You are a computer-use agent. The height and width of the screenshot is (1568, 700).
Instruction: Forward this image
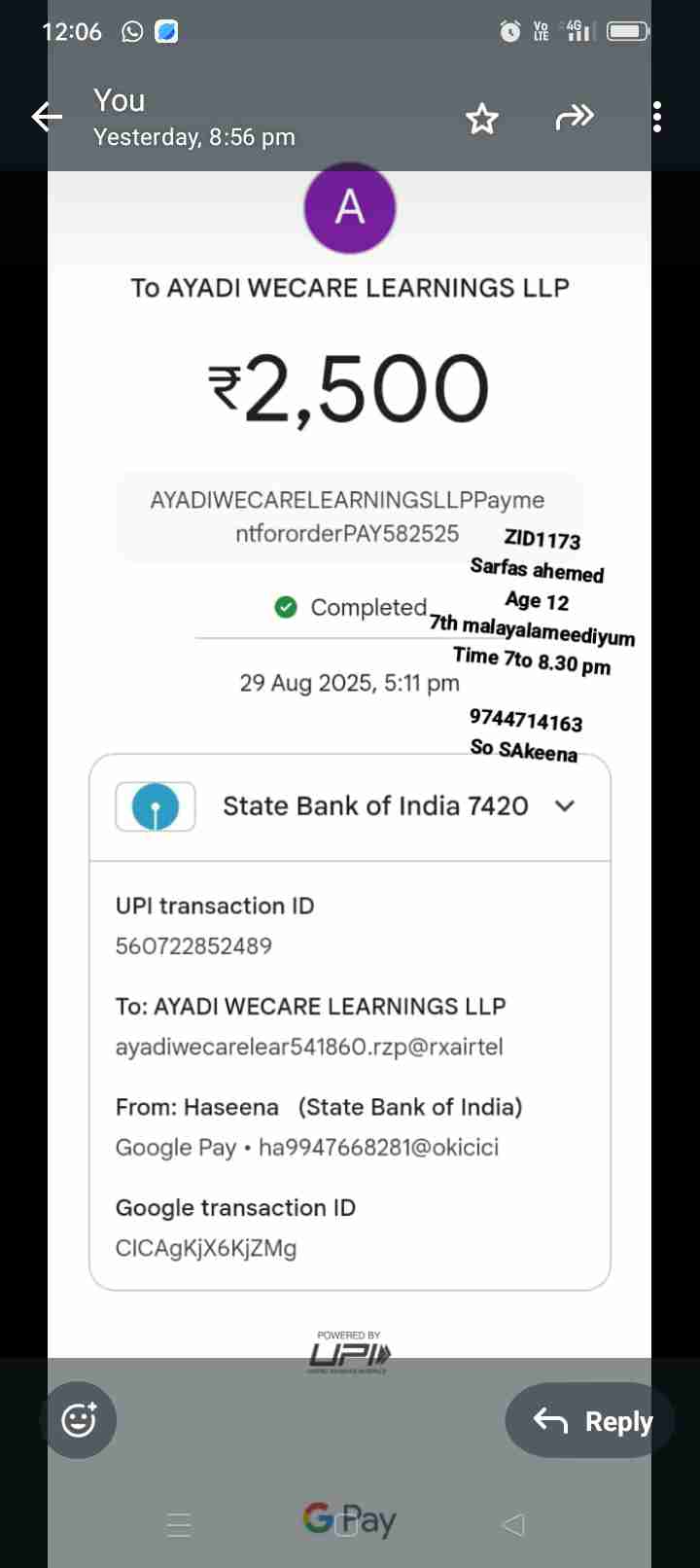click(x=574, y=118)
